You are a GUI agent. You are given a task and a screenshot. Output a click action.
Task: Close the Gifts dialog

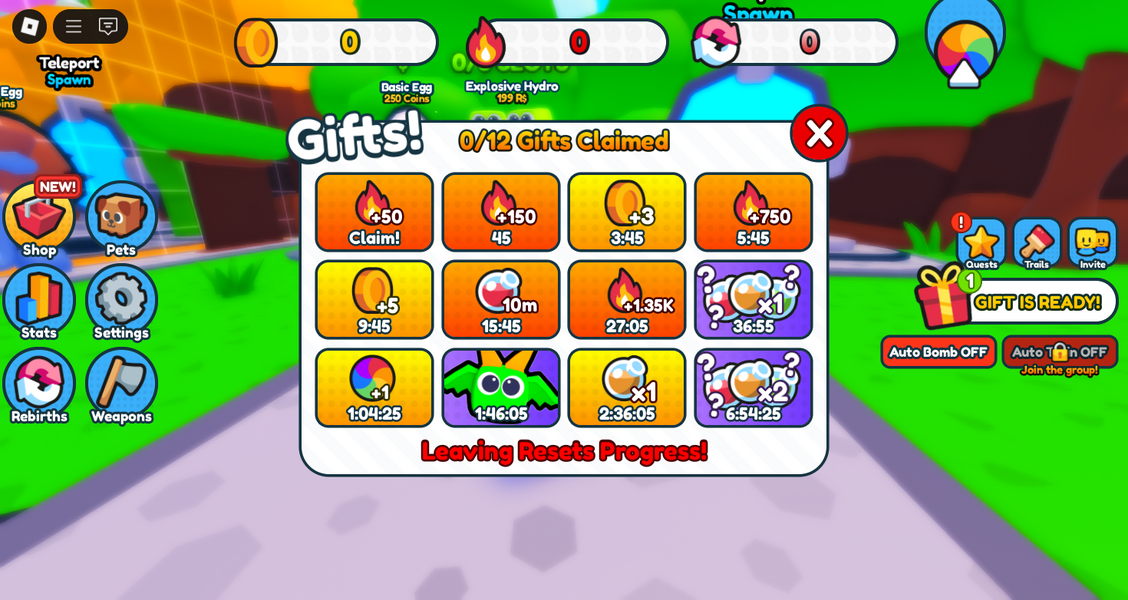[818, 133]
